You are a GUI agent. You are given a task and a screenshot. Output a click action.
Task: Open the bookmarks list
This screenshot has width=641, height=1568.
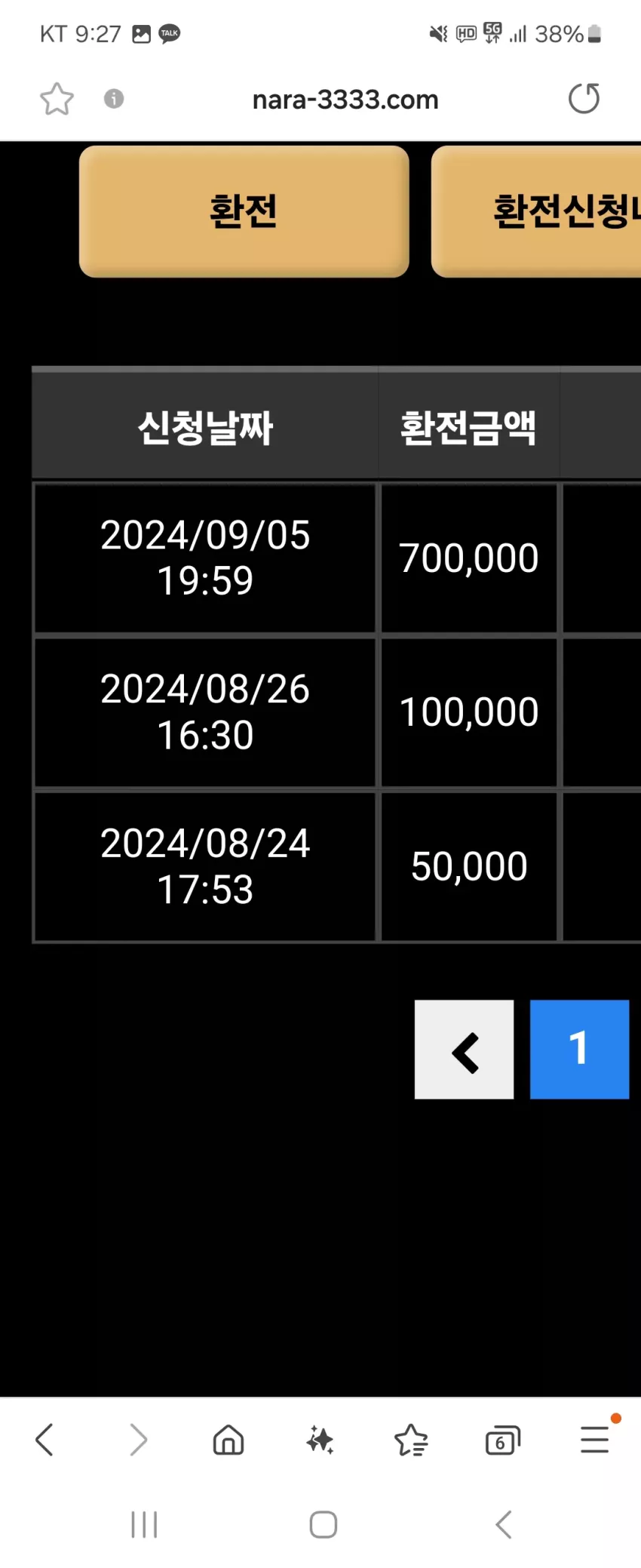tap(411, 1440)
